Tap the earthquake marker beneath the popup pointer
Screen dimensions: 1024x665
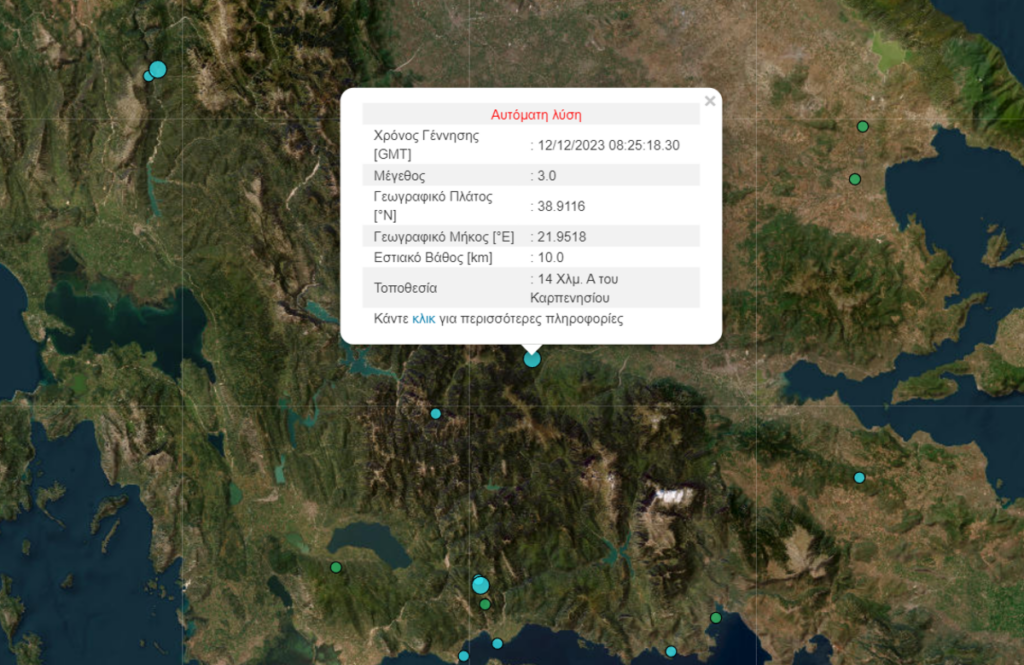pos(532,359)
